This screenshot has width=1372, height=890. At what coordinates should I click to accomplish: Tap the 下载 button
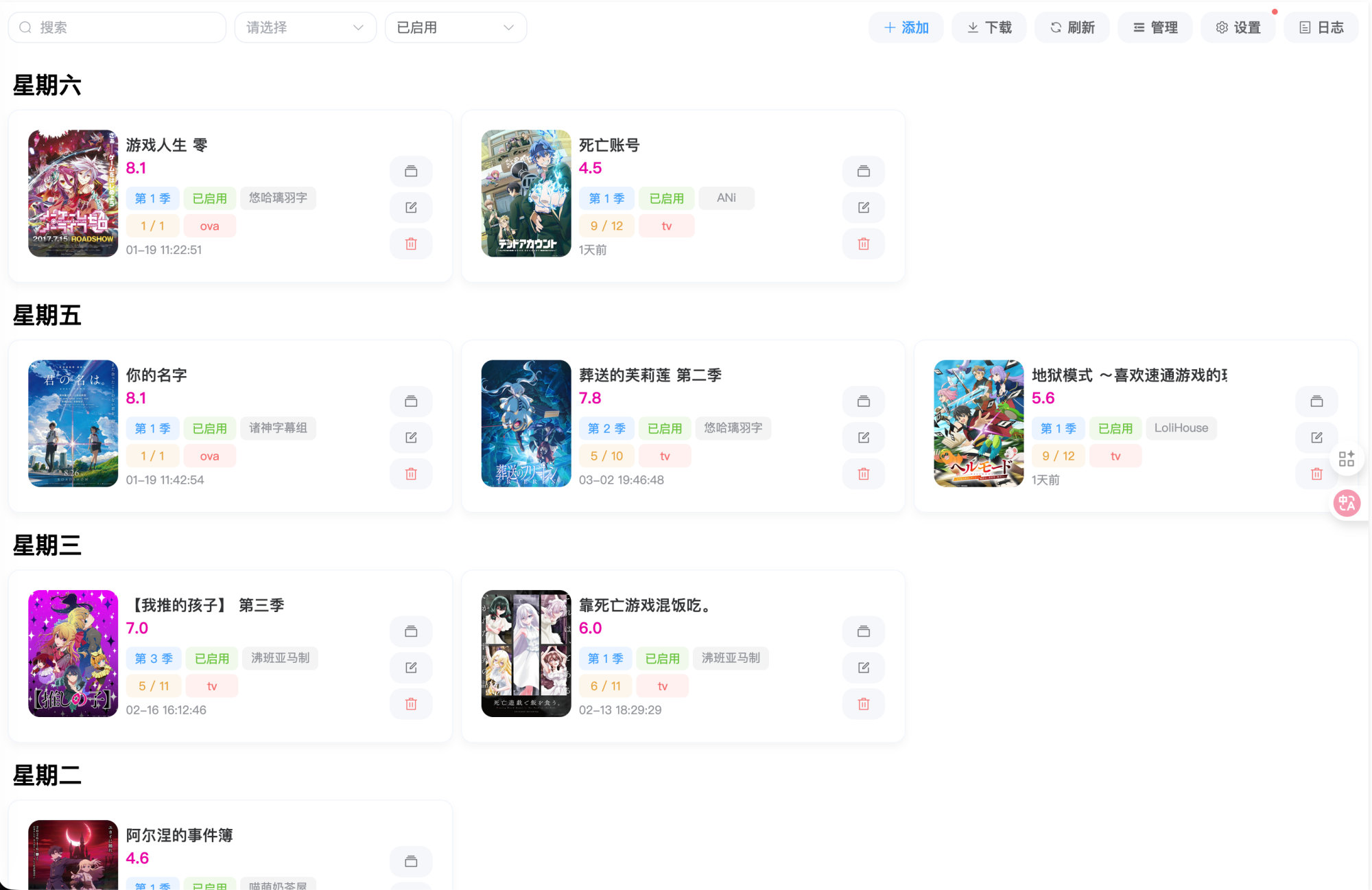[x=989, y=27]
